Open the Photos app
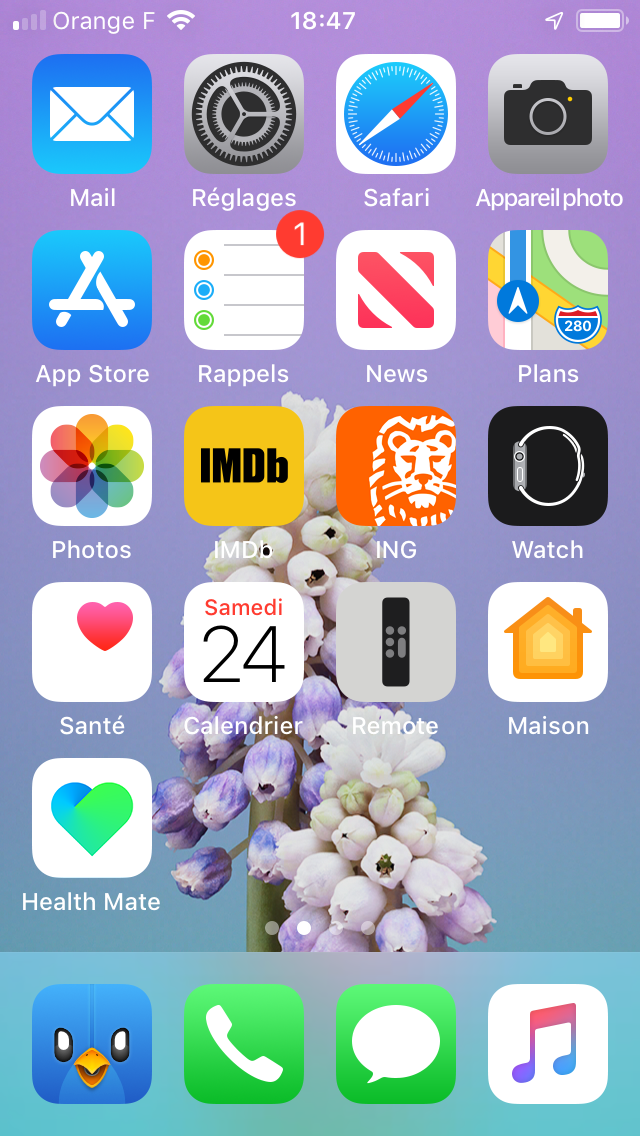 click(x=92, y=466)
